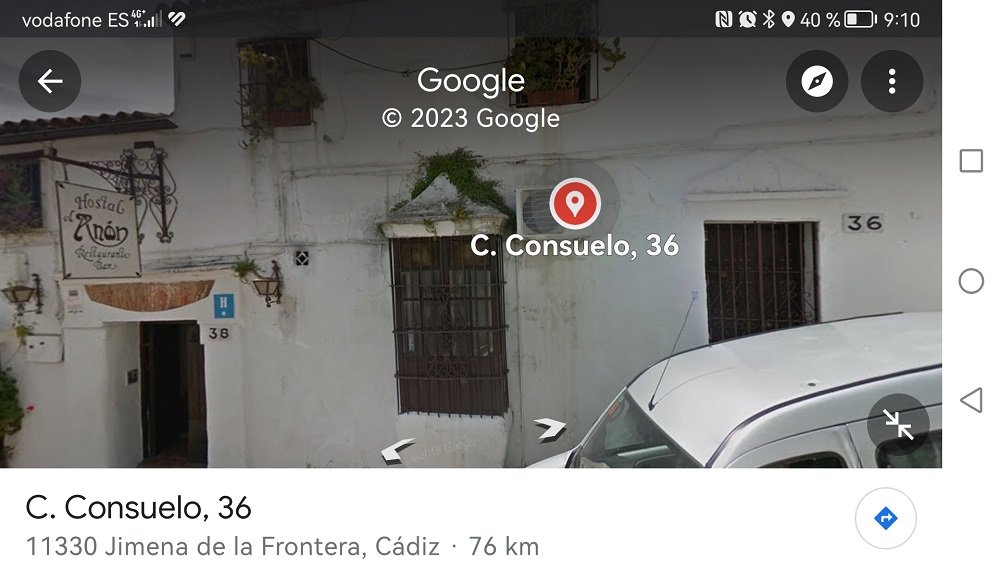Get directions to C. Consuelo, 36
The height and width of the screenshot is (562, 1000).
click(885, 518)
